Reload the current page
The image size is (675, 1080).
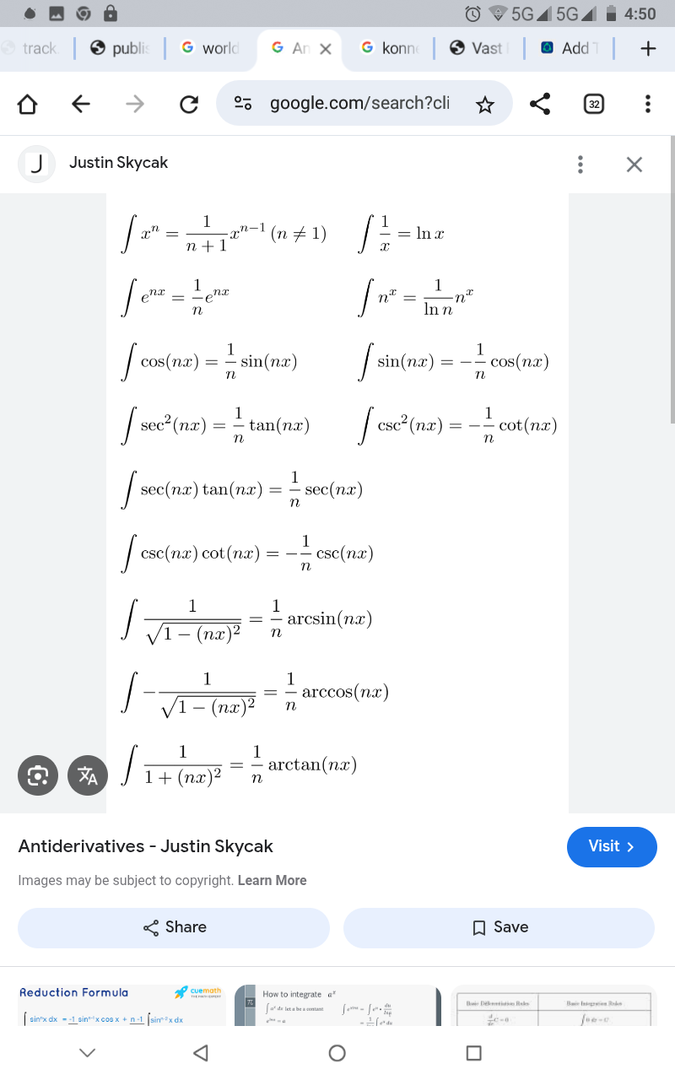(188, 104)
